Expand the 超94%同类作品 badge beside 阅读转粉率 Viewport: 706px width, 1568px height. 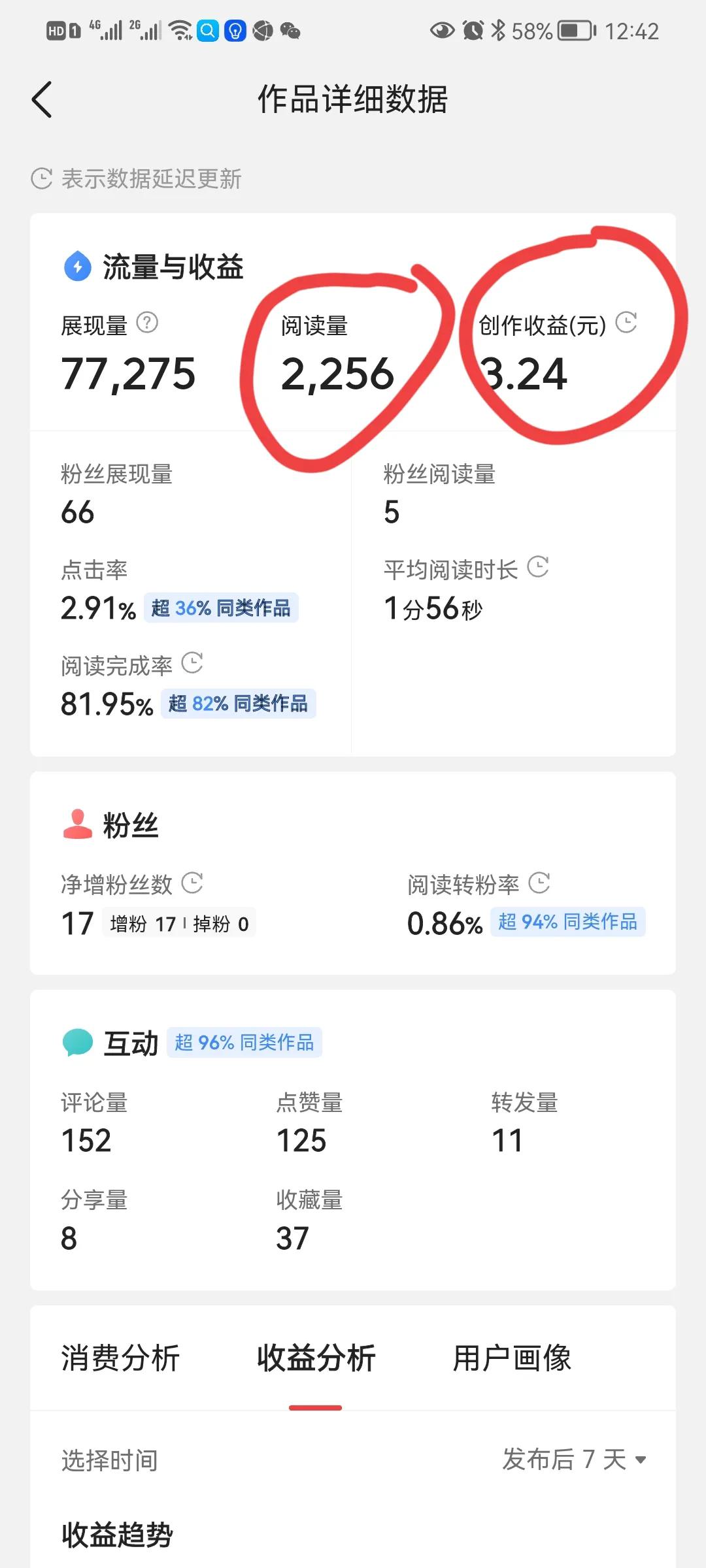(567, 923)
